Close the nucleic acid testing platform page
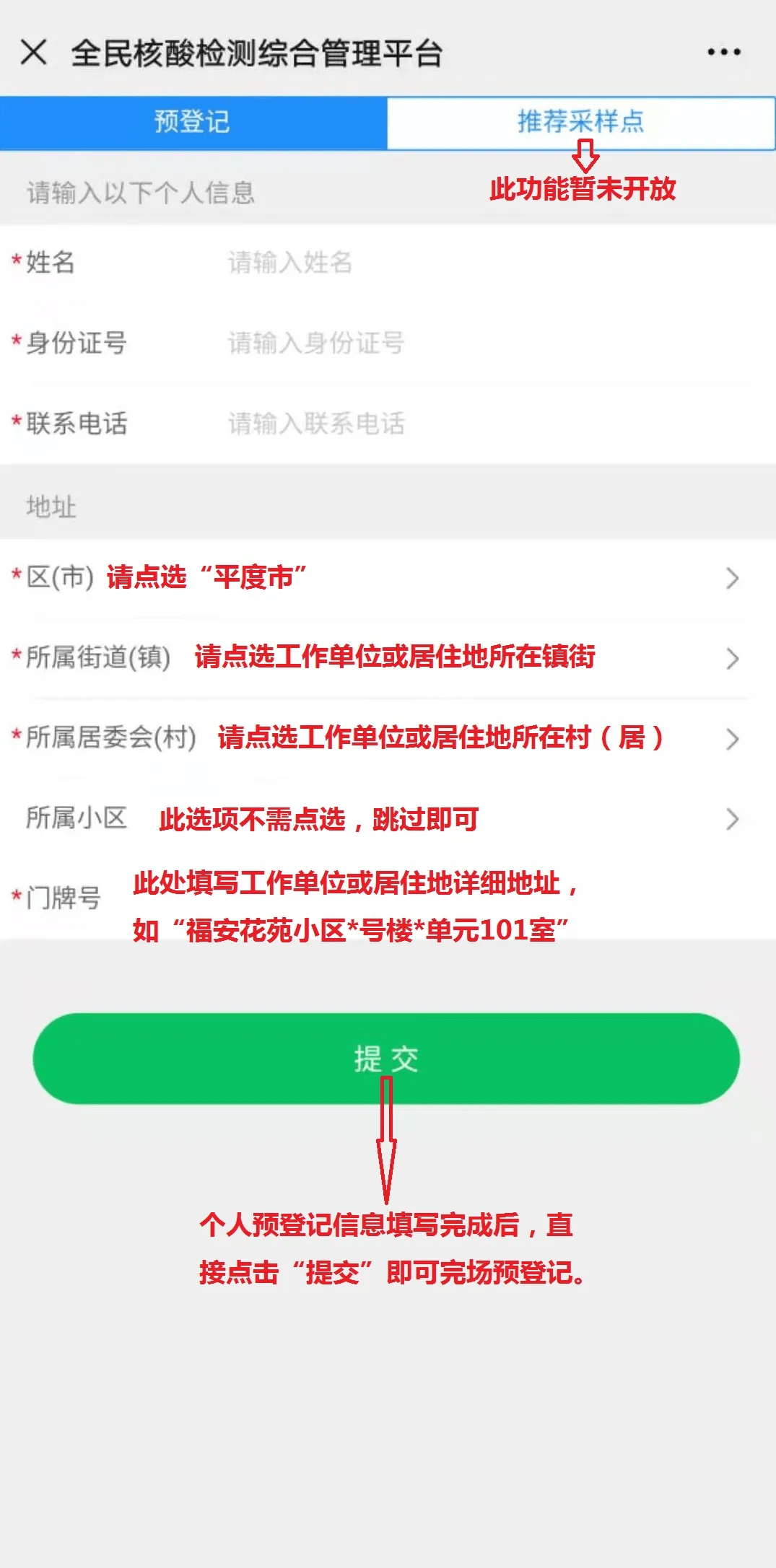Viewport: 776px width, 1568px height. point(34,53)
